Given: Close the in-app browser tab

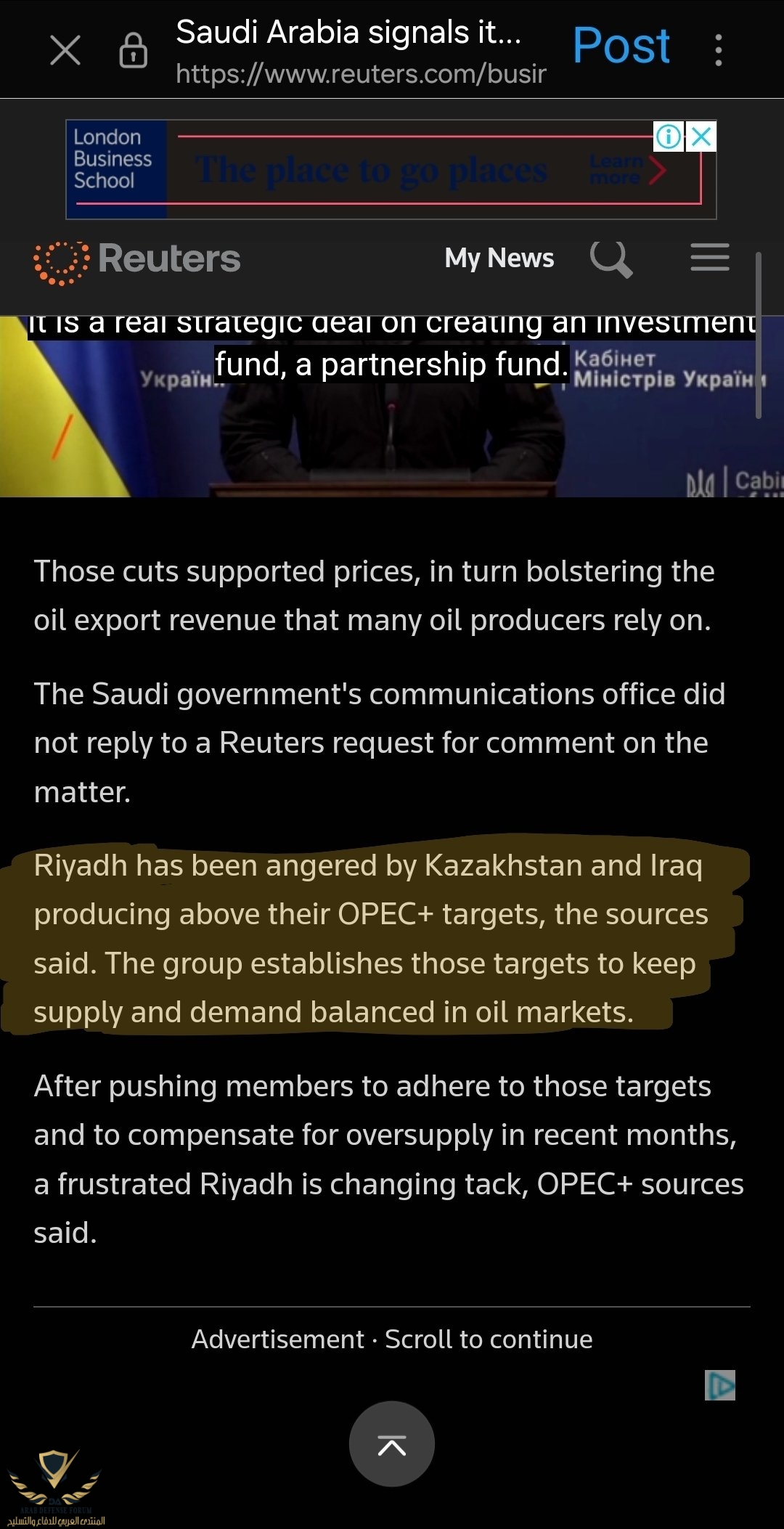Looking at the screenshot, I should pos(65,50).
